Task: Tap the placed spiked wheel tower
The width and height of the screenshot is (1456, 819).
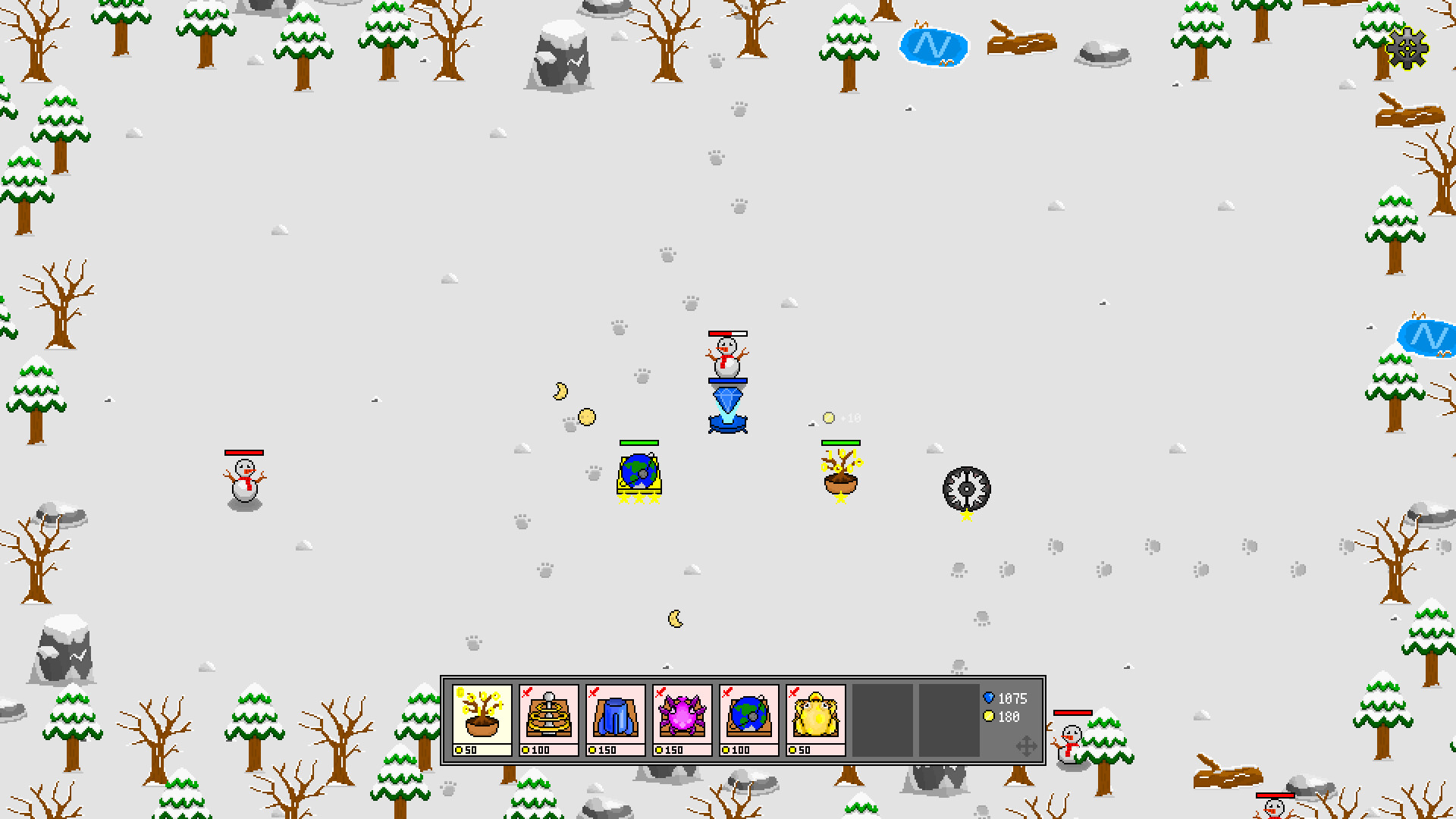Action: (967, 489)
